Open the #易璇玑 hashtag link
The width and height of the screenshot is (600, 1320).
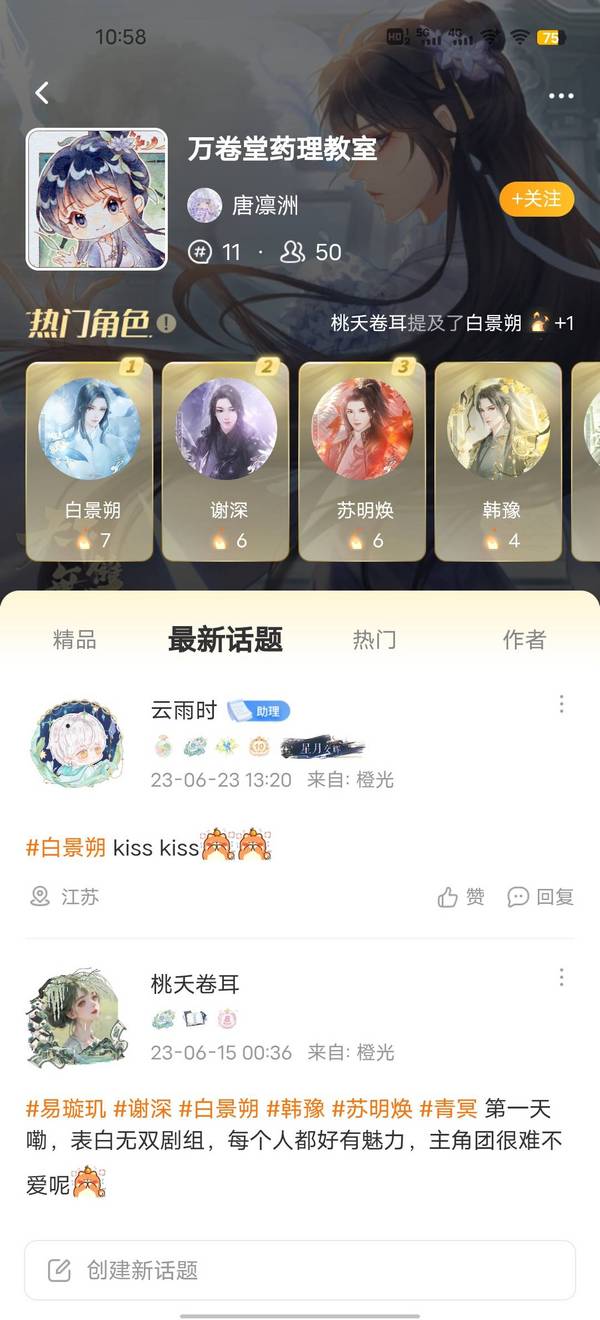click(65, 1108)
